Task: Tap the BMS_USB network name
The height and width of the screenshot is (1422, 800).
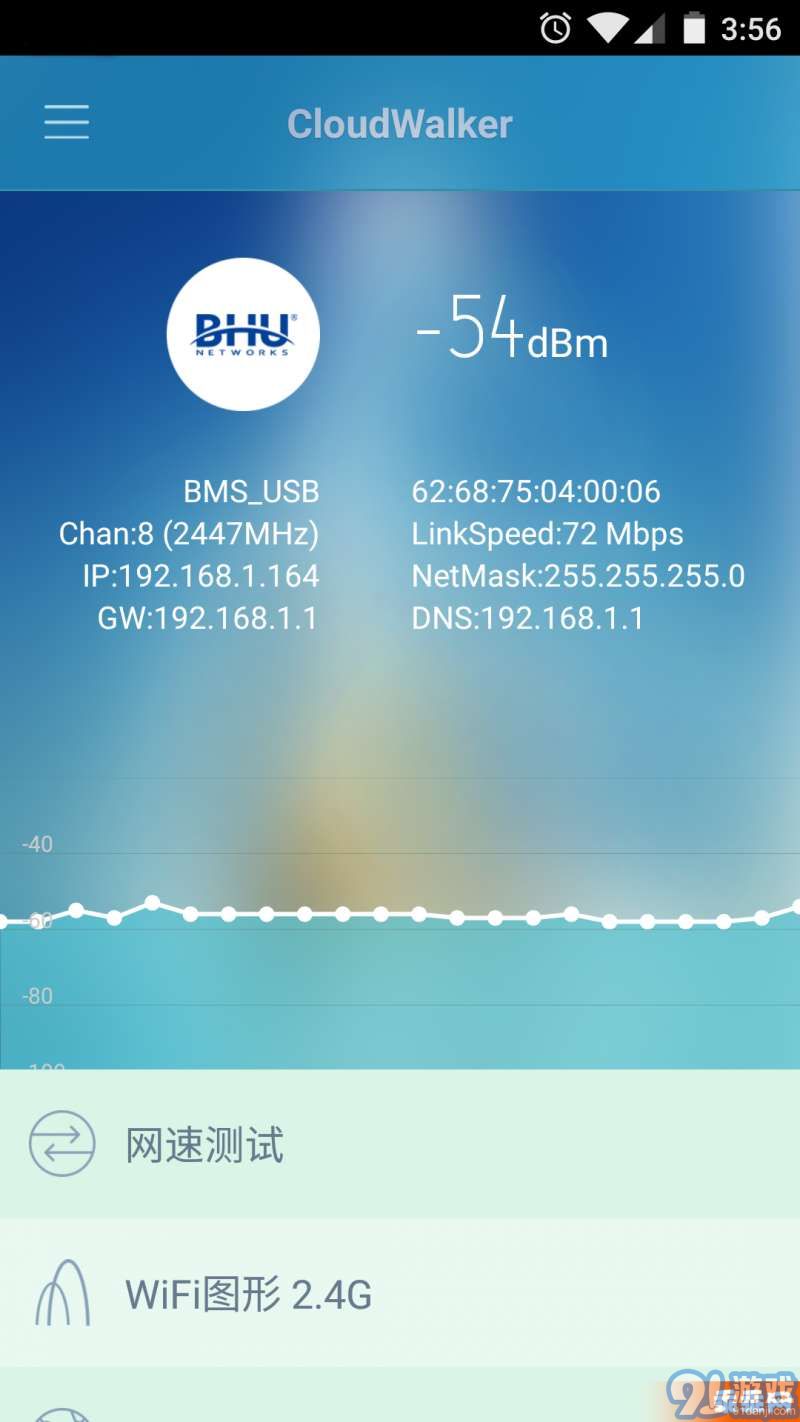Action: click(251, 491)
